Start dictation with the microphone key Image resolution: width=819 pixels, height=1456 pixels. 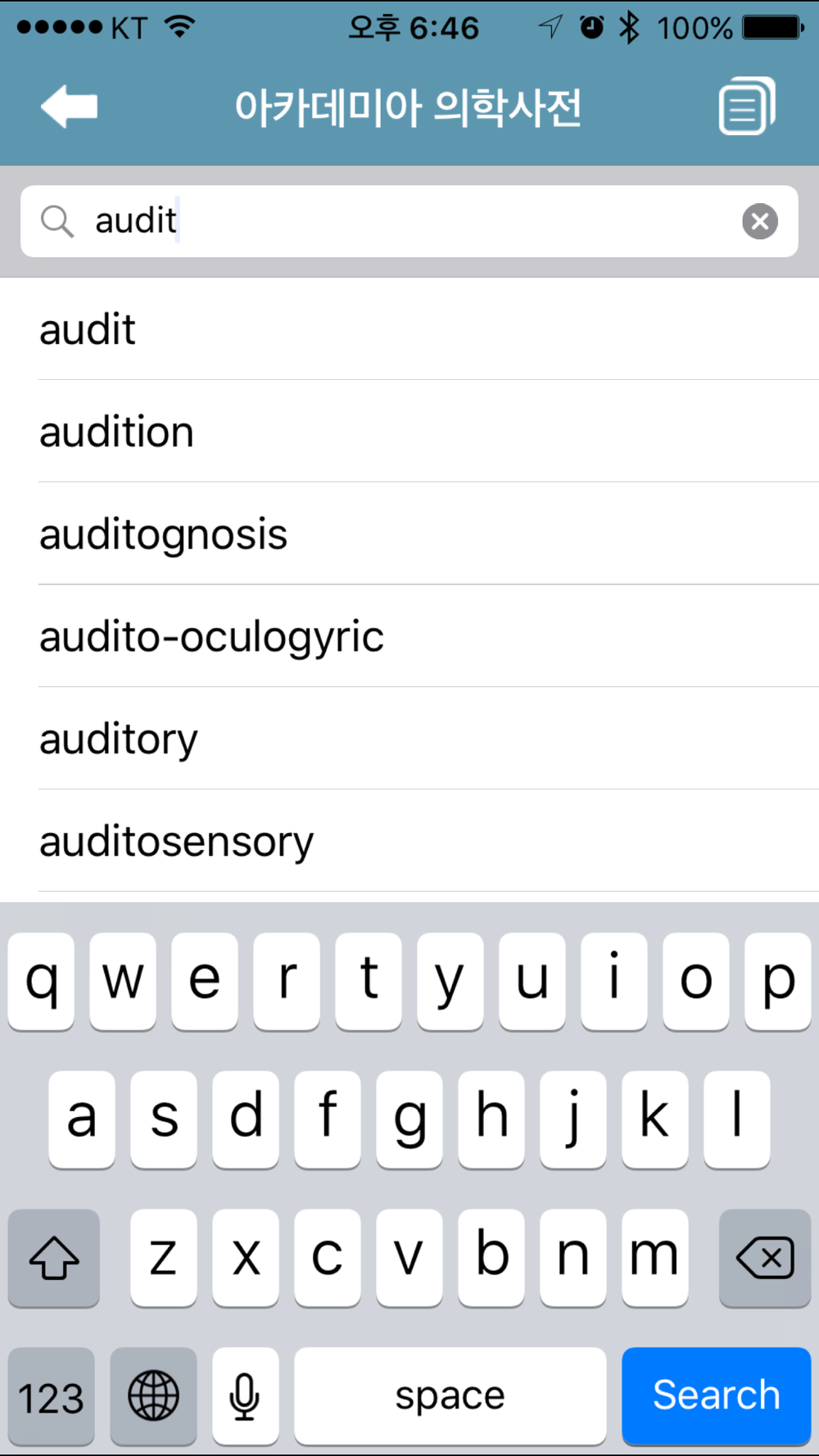[245, 1395]
